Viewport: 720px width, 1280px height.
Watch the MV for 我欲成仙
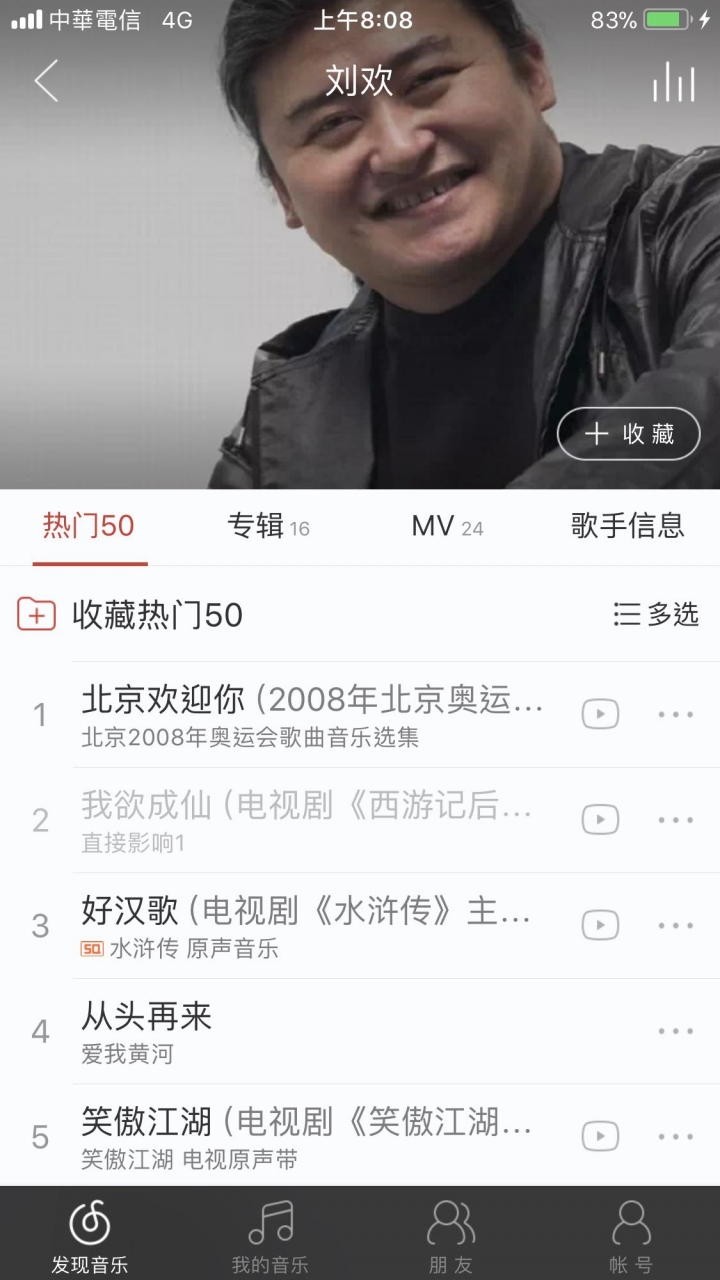click(x=600, y=820)
